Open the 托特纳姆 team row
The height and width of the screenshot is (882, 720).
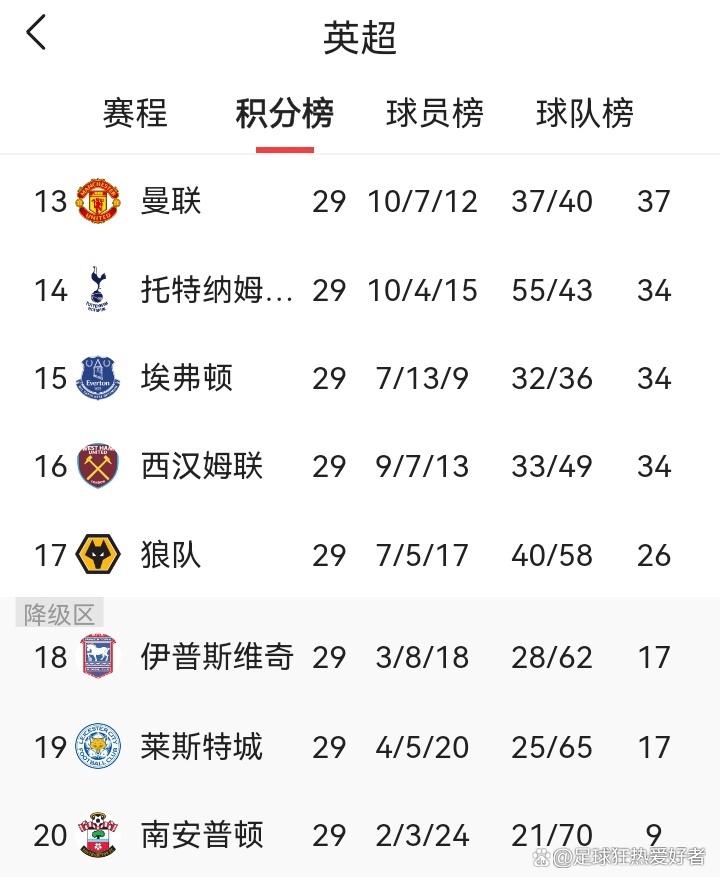click(x=216, y=290)
